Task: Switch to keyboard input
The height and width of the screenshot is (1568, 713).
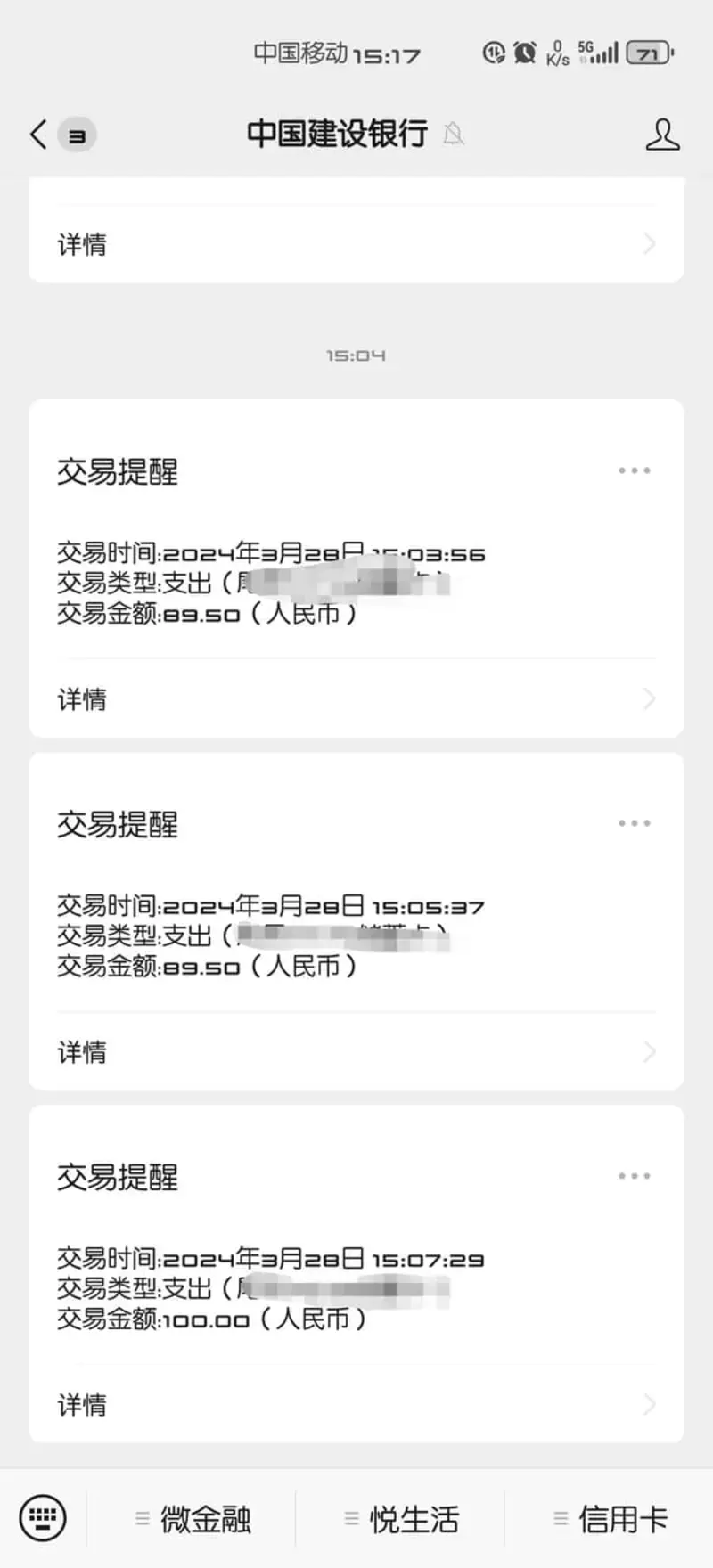Action: (43, 1518)
